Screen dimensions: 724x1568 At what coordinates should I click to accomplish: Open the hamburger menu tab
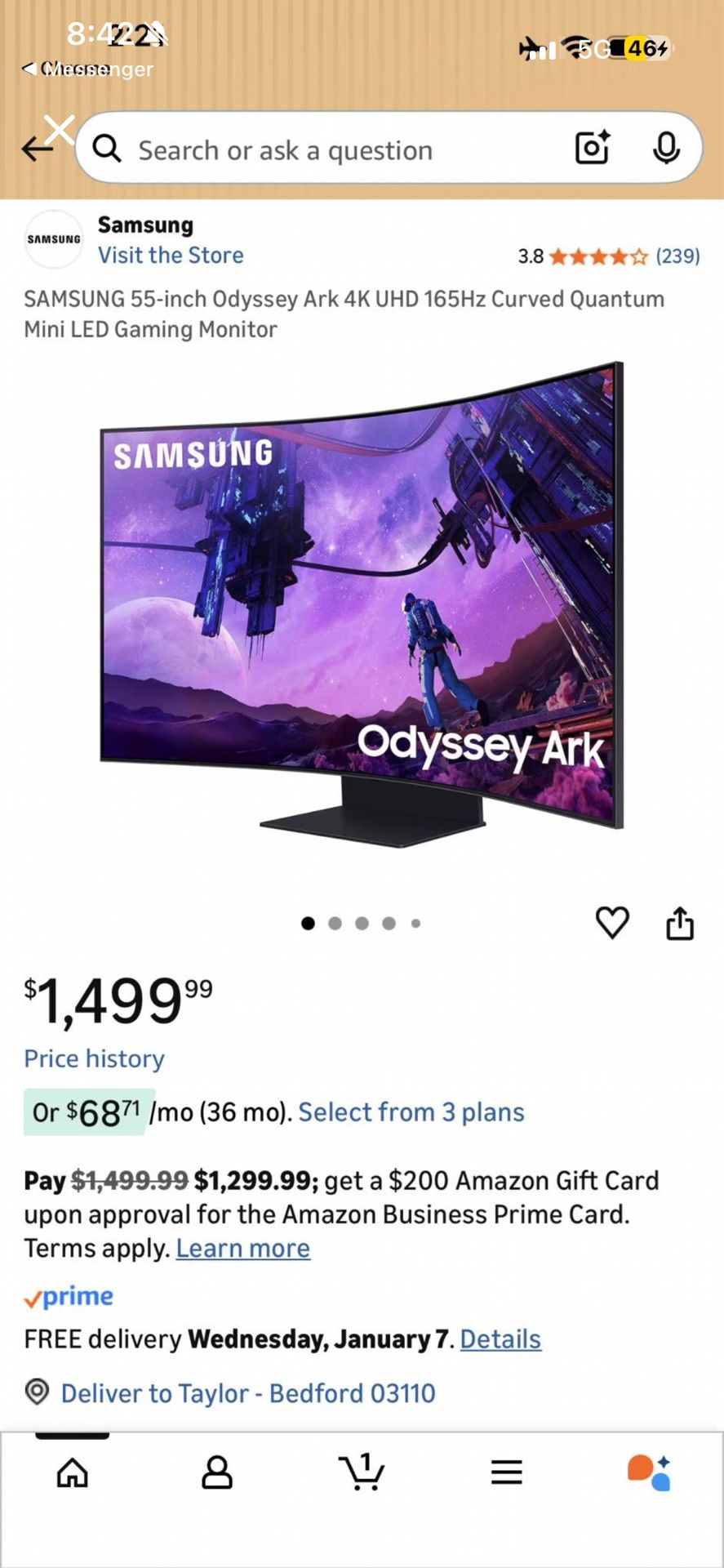click(506, 1472)
